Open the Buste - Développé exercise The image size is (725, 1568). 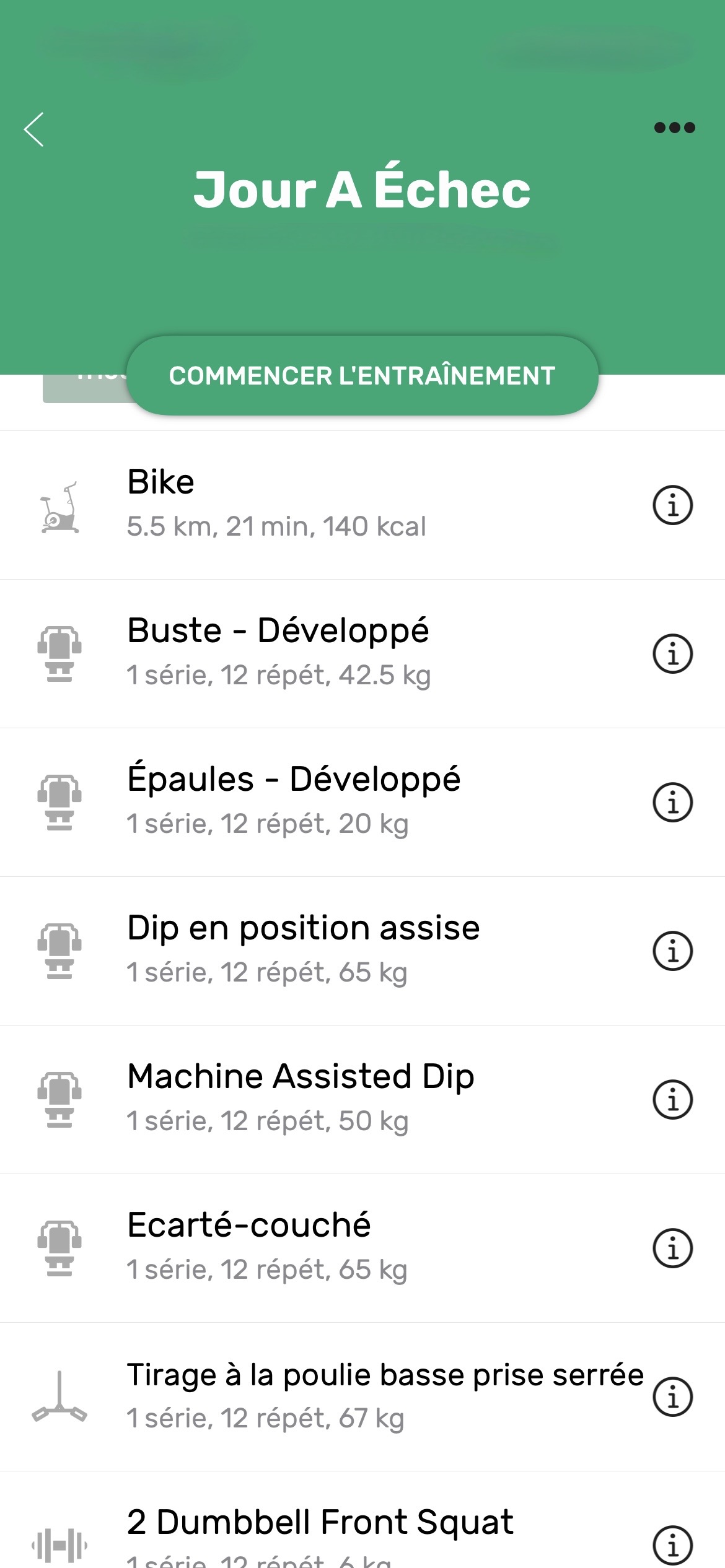(x=310, y=653)
